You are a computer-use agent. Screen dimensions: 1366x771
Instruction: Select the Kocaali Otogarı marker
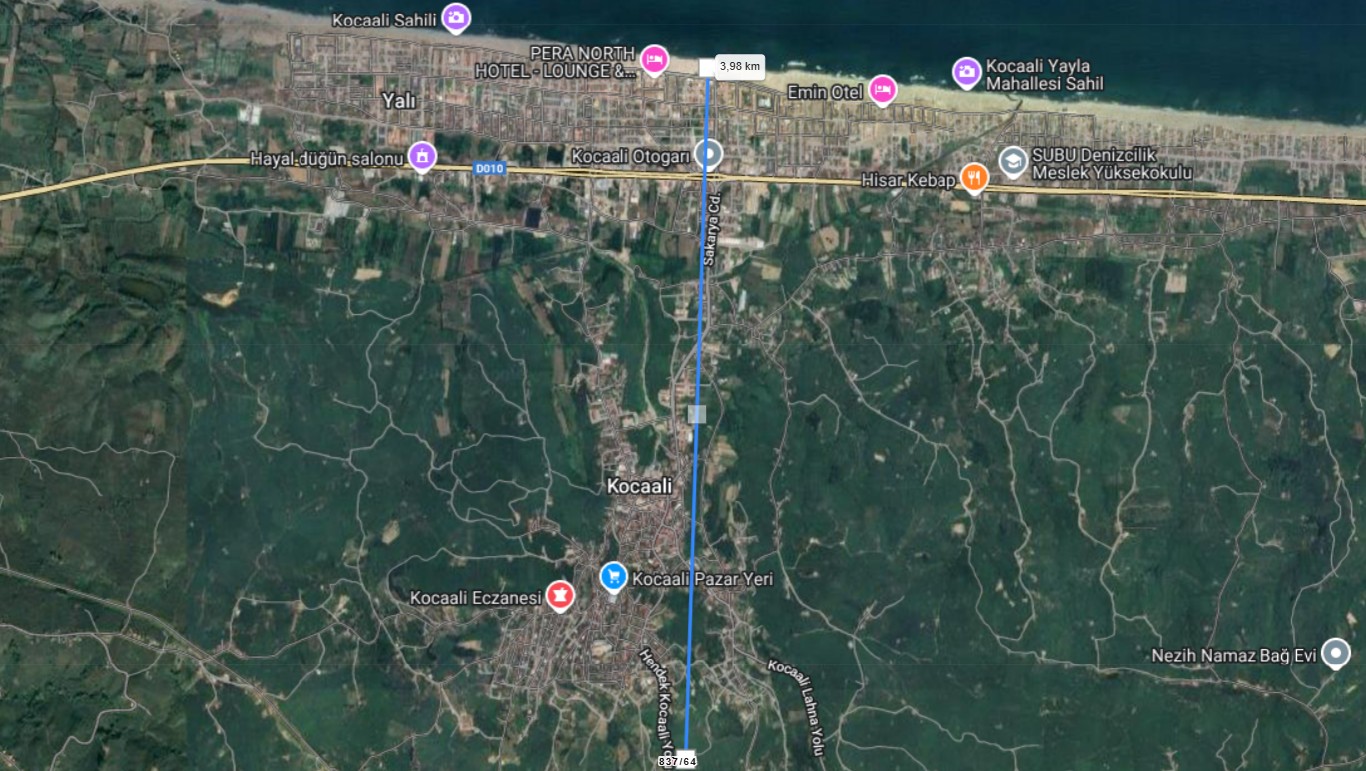pyautogui.click(x=709, y=154)
